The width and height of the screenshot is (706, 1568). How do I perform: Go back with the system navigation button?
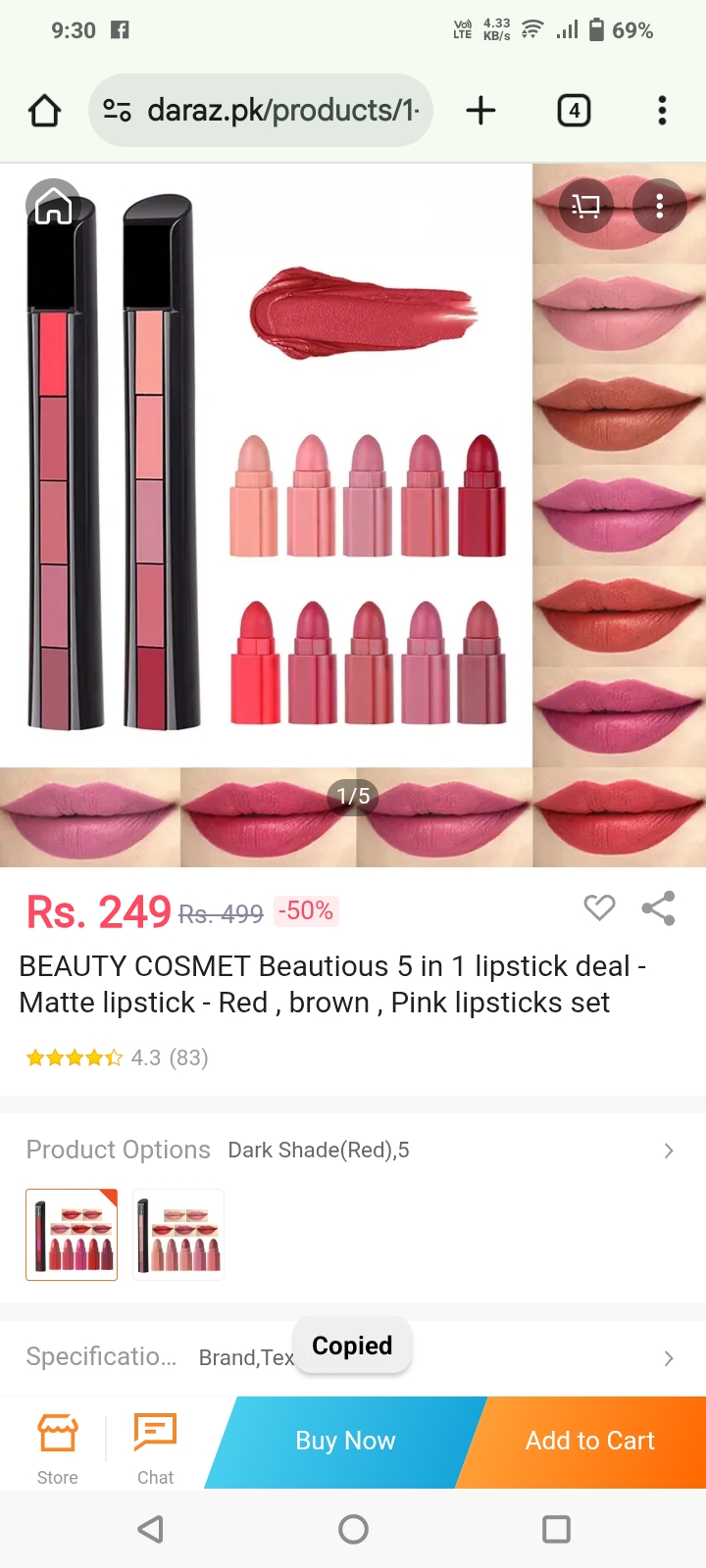150,1529
